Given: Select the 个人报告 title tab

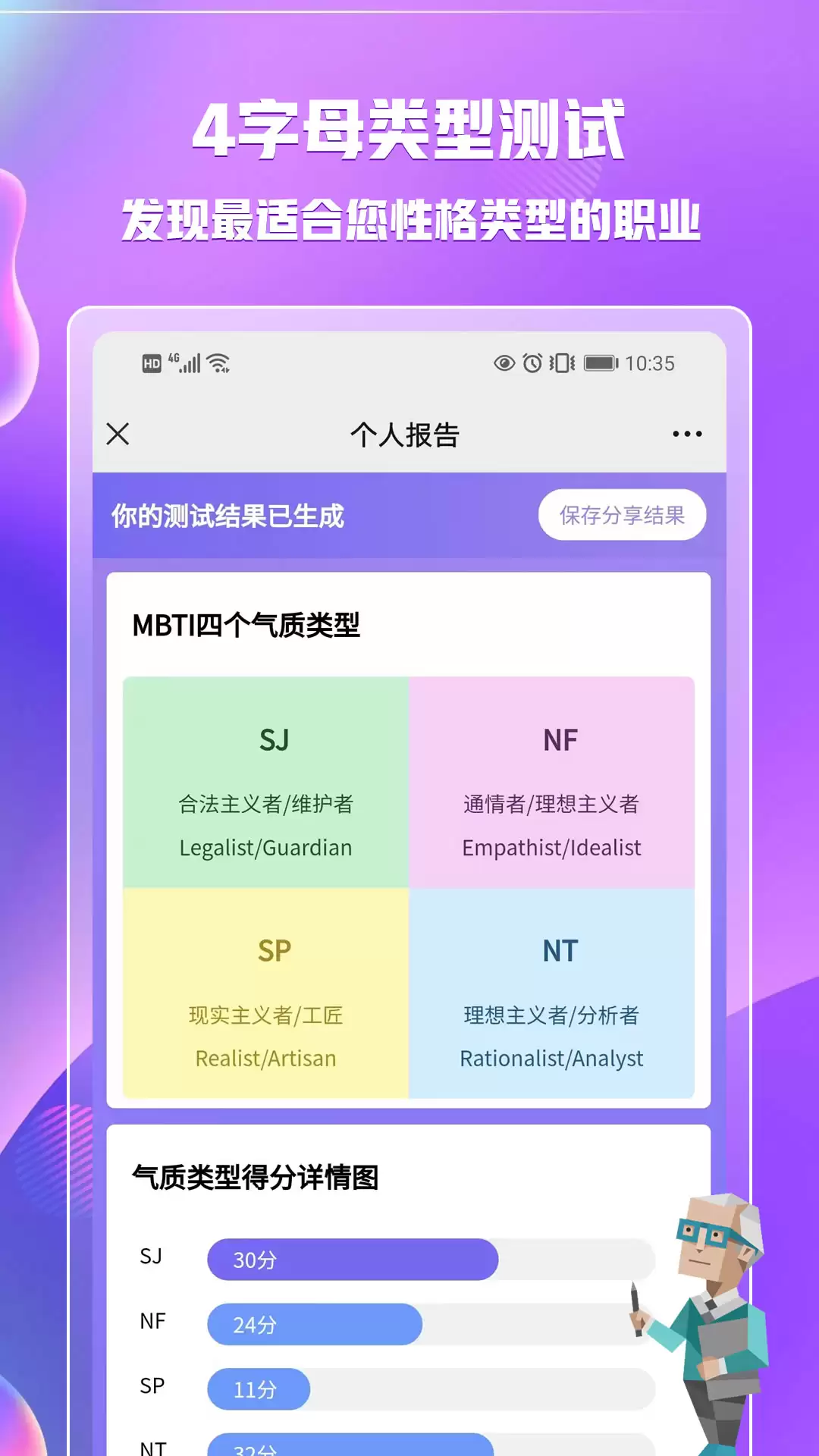Looking at the screenshot, I should [409, 433].
